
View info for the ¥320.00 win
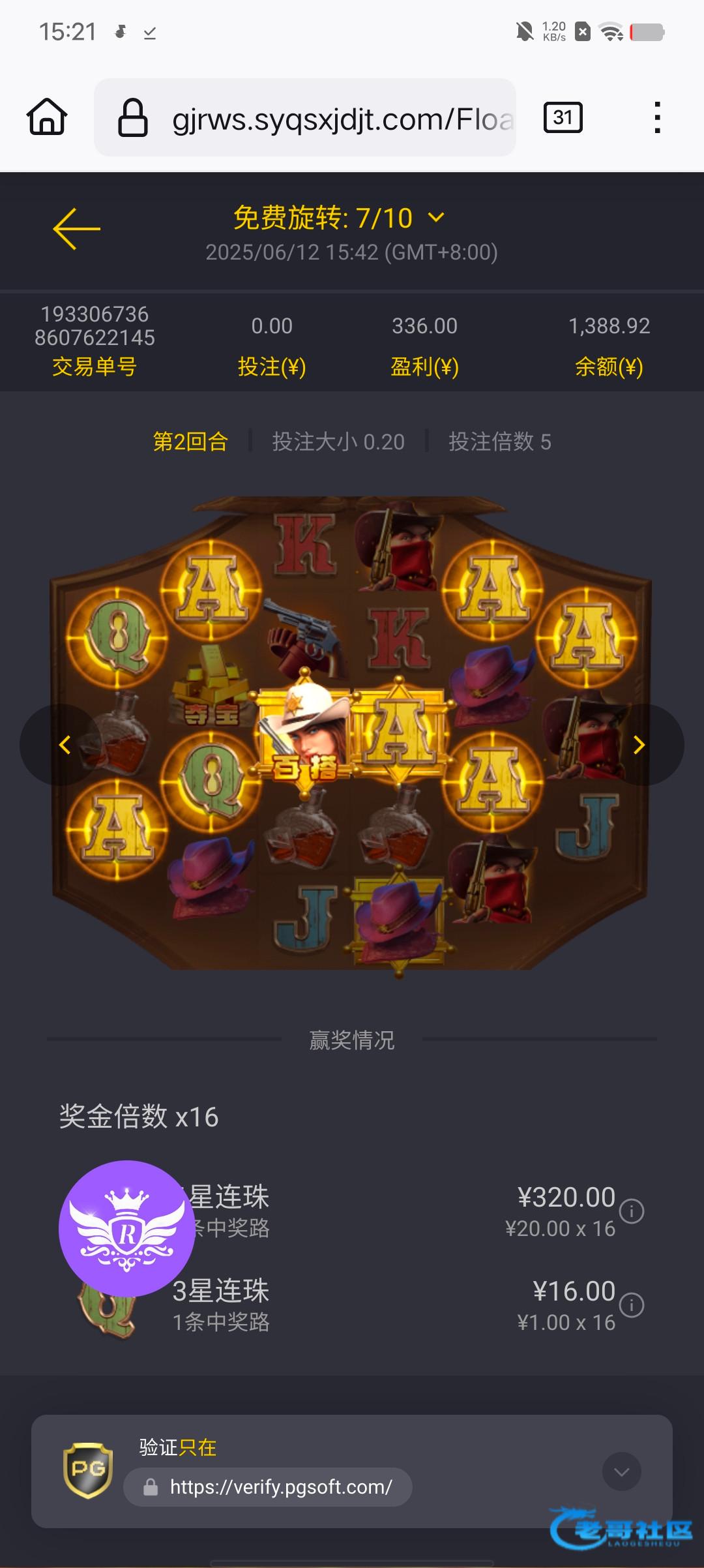click(x=631, y=1211)
